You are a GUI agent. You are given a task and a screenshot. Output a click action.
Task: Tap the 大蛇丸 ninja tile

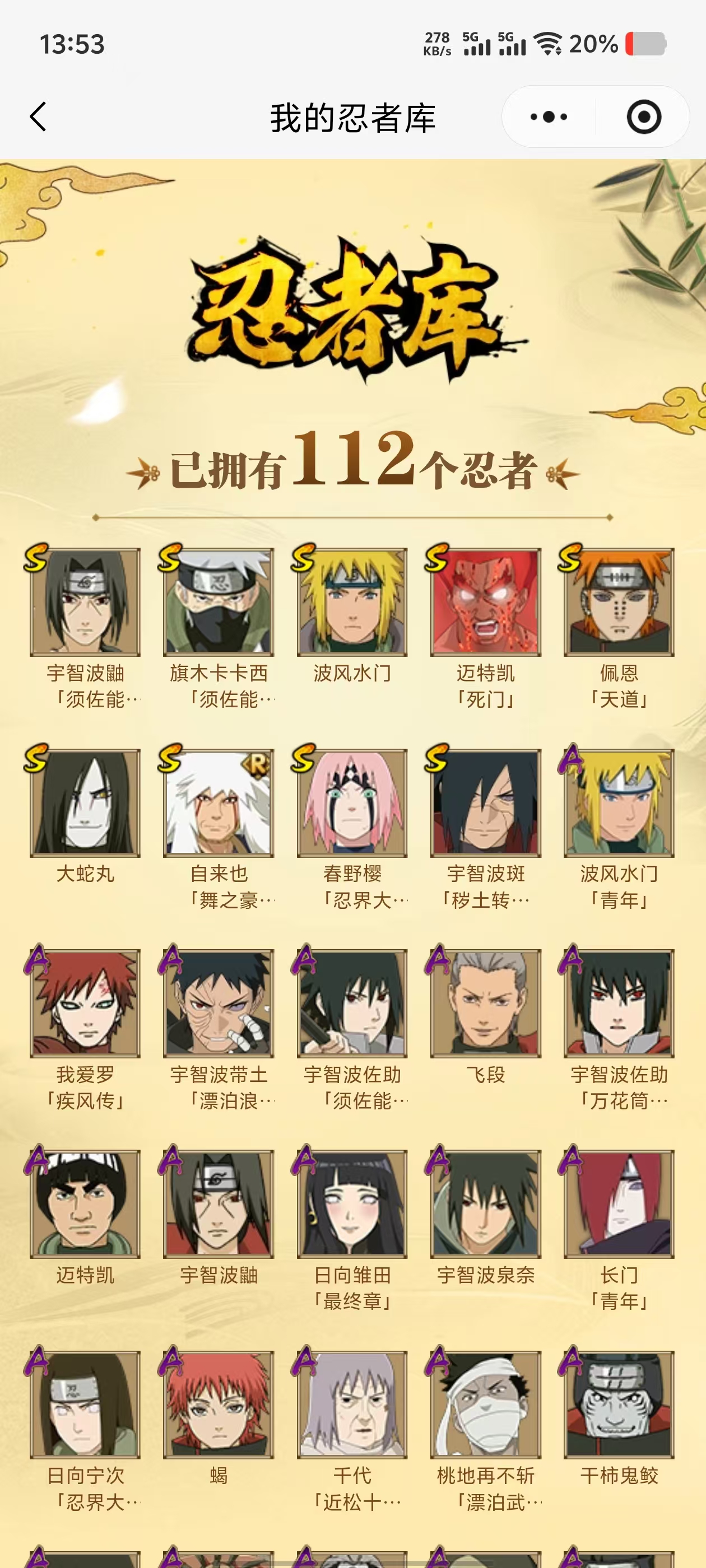(85, 802)
